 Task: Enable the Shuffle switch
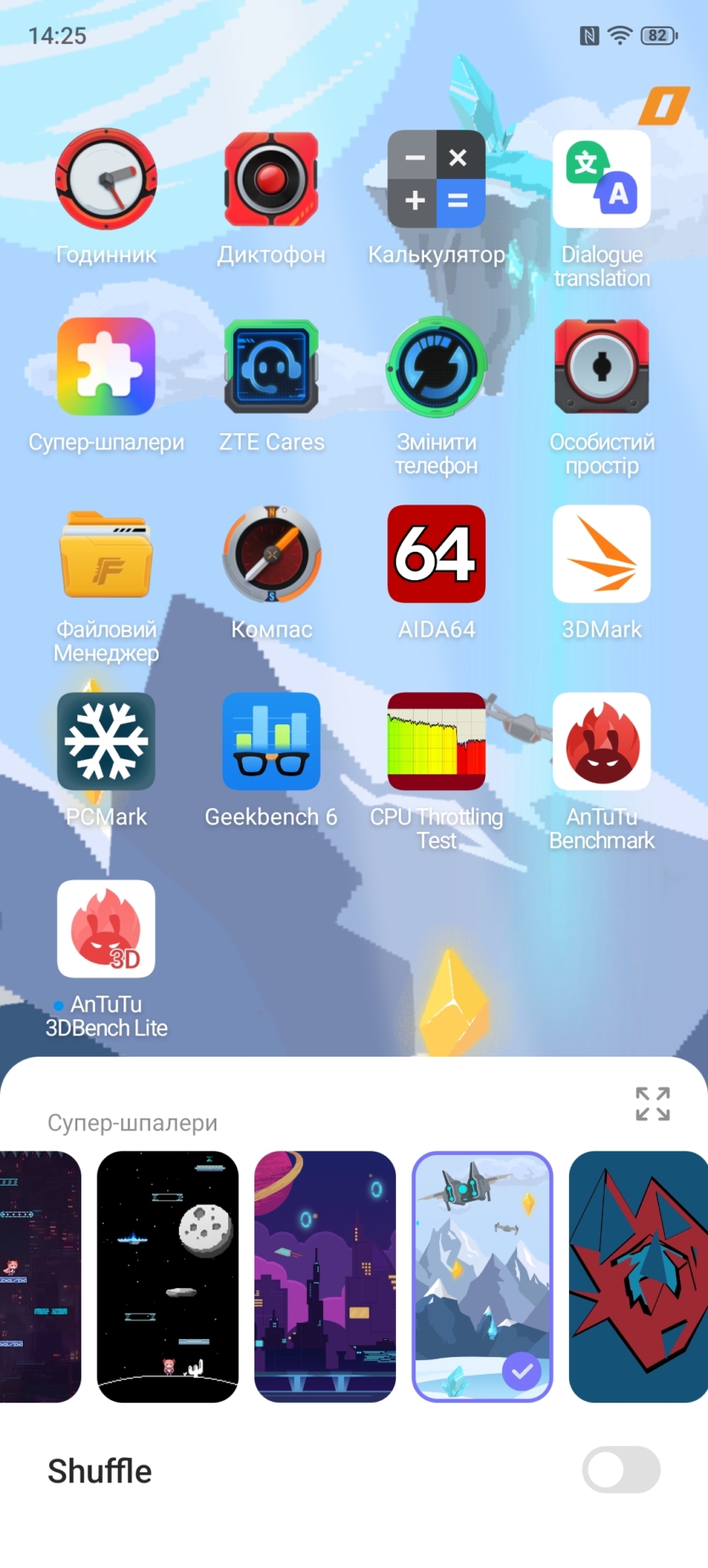[621, 1470]
